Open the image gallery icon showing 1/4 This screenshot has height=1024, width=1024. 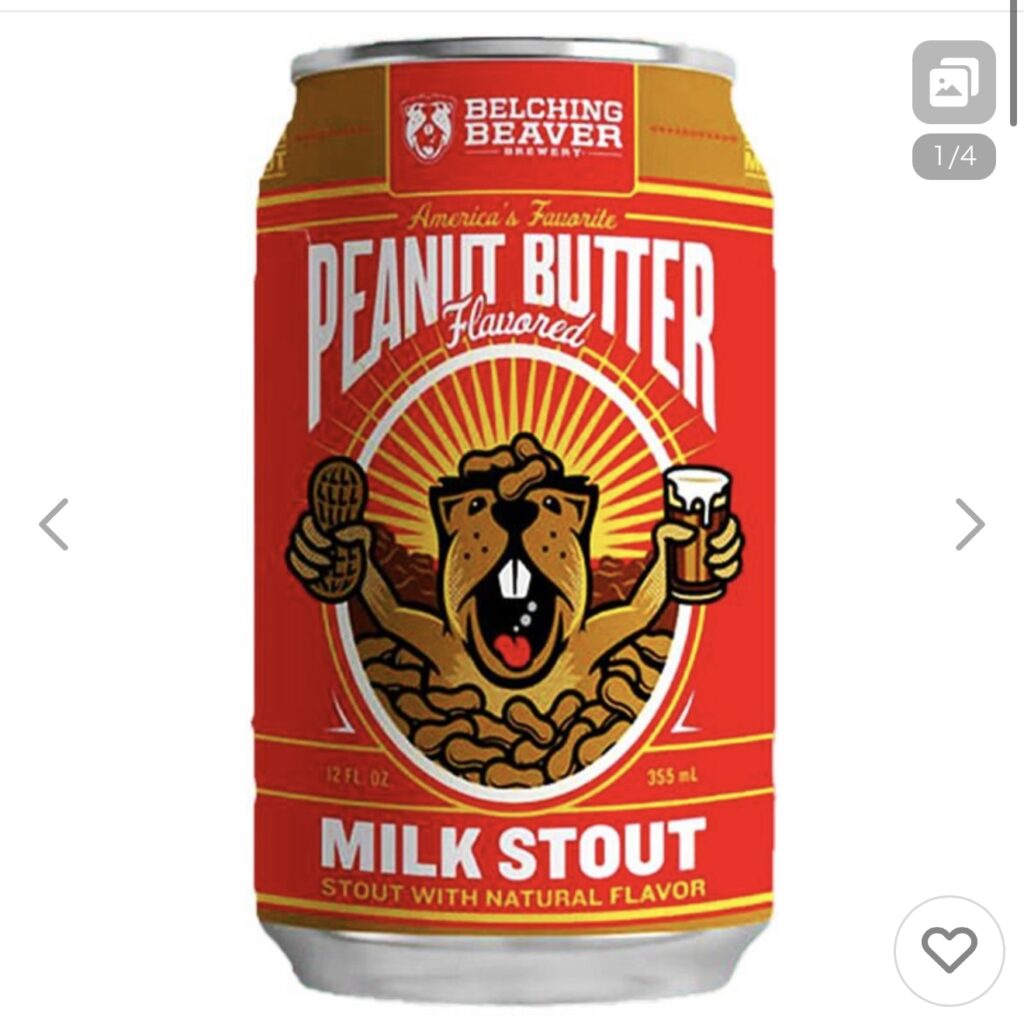pos(953,84)
